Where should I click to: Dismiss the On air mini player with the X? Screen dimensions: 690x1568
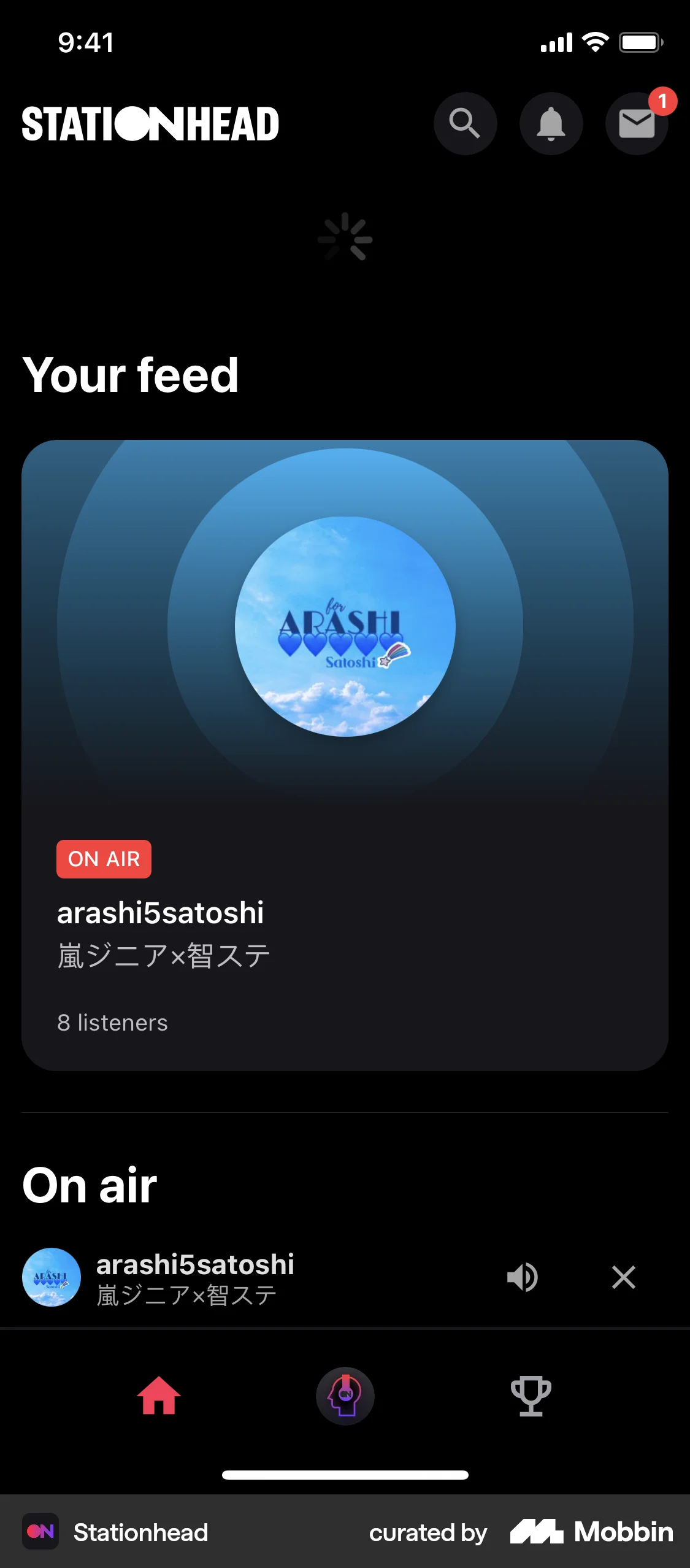(623, 1277)
